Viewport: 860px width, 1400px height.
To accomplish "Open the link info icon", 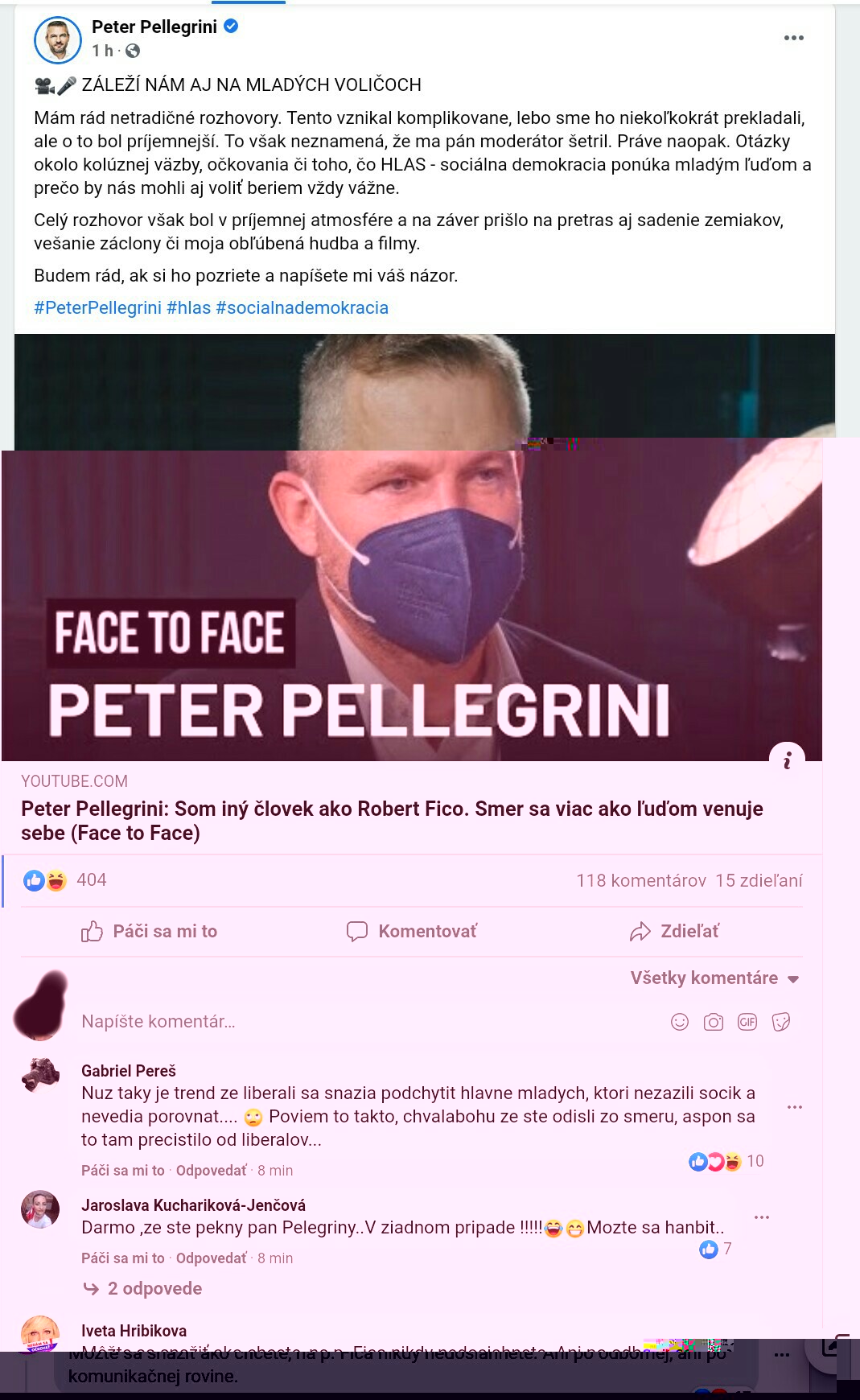I will [787, 760].
